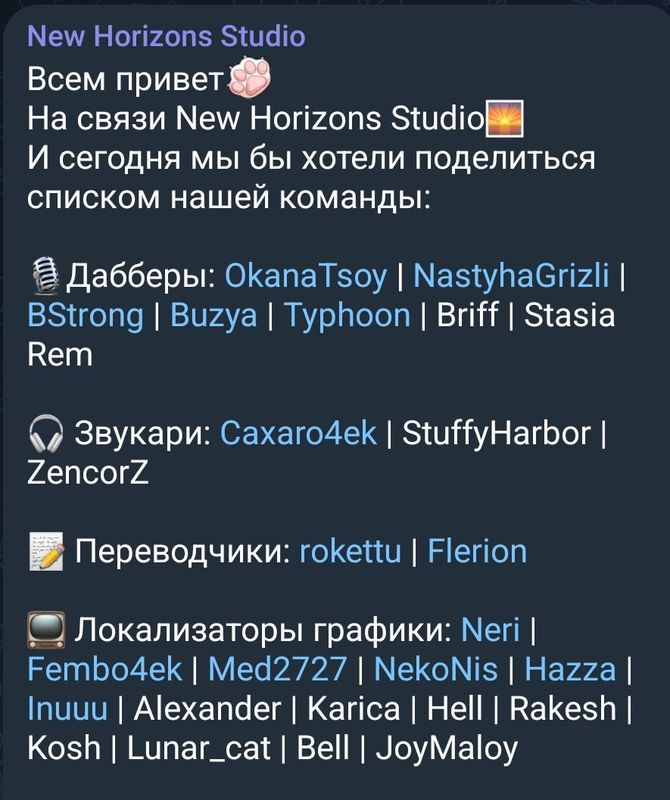Open the New Horizons Studio sender name
This screenshot has width=670, height=800.
click(x=166, y=37)
